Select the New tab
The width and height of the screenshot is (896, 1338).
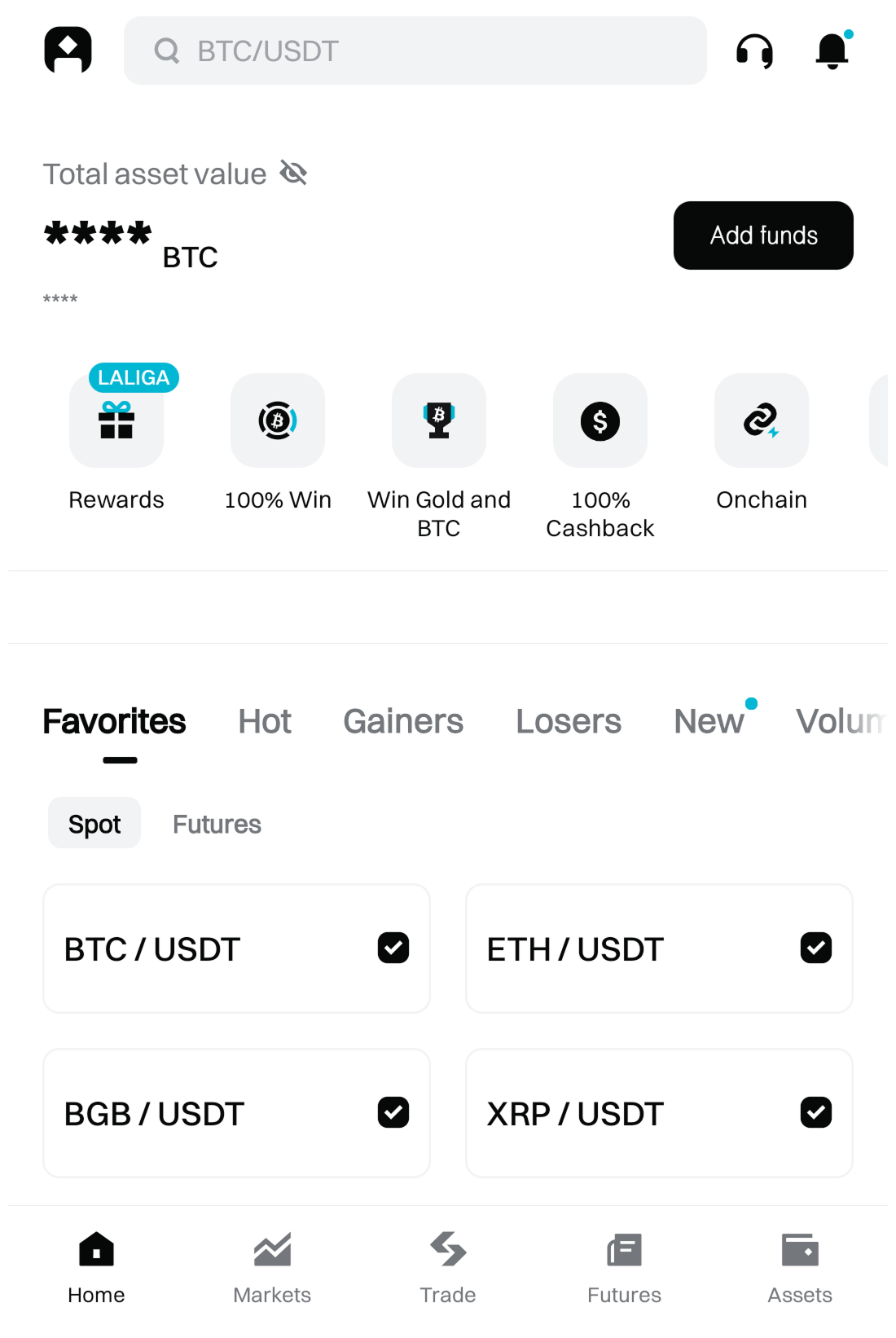coord(709,721)
